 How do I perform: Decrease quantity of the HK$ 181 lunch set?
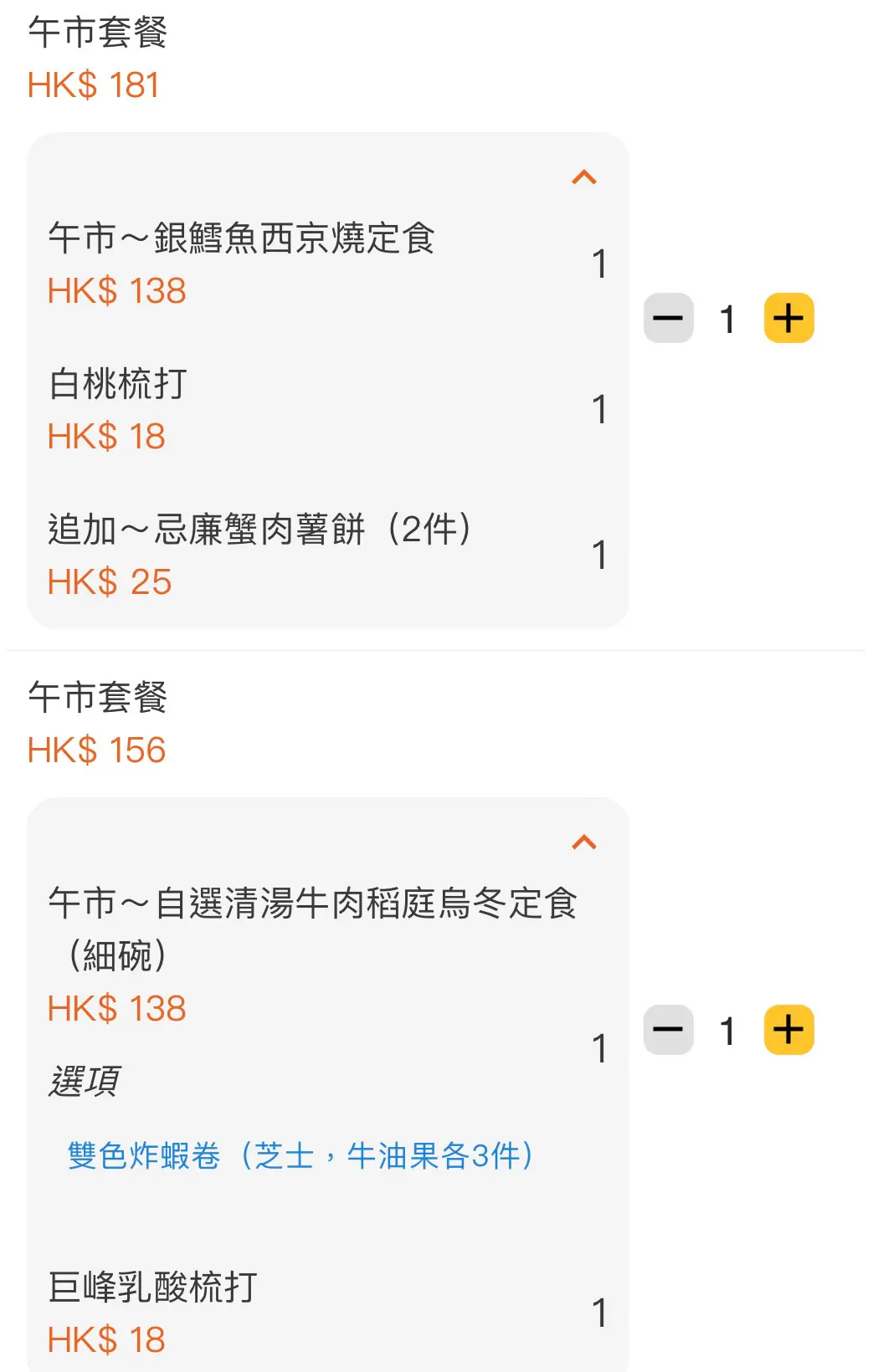click(x=668, y=318)
